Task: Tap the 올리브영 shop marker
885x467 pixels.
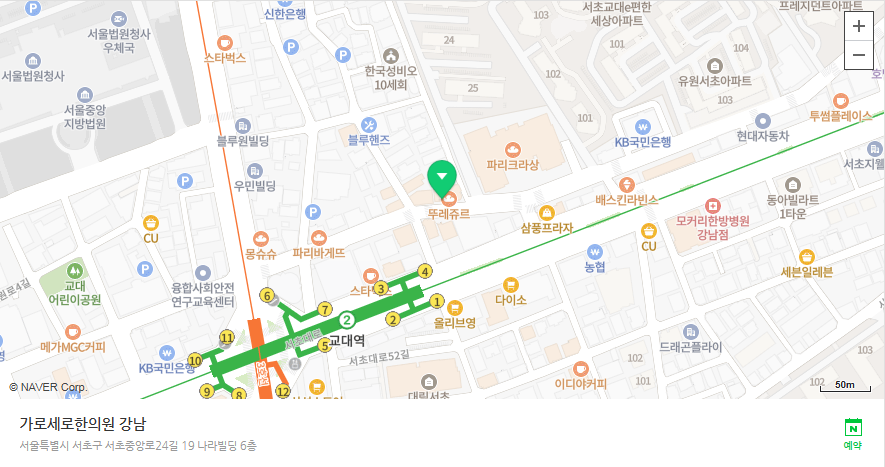Action: [x=454, y=308]
